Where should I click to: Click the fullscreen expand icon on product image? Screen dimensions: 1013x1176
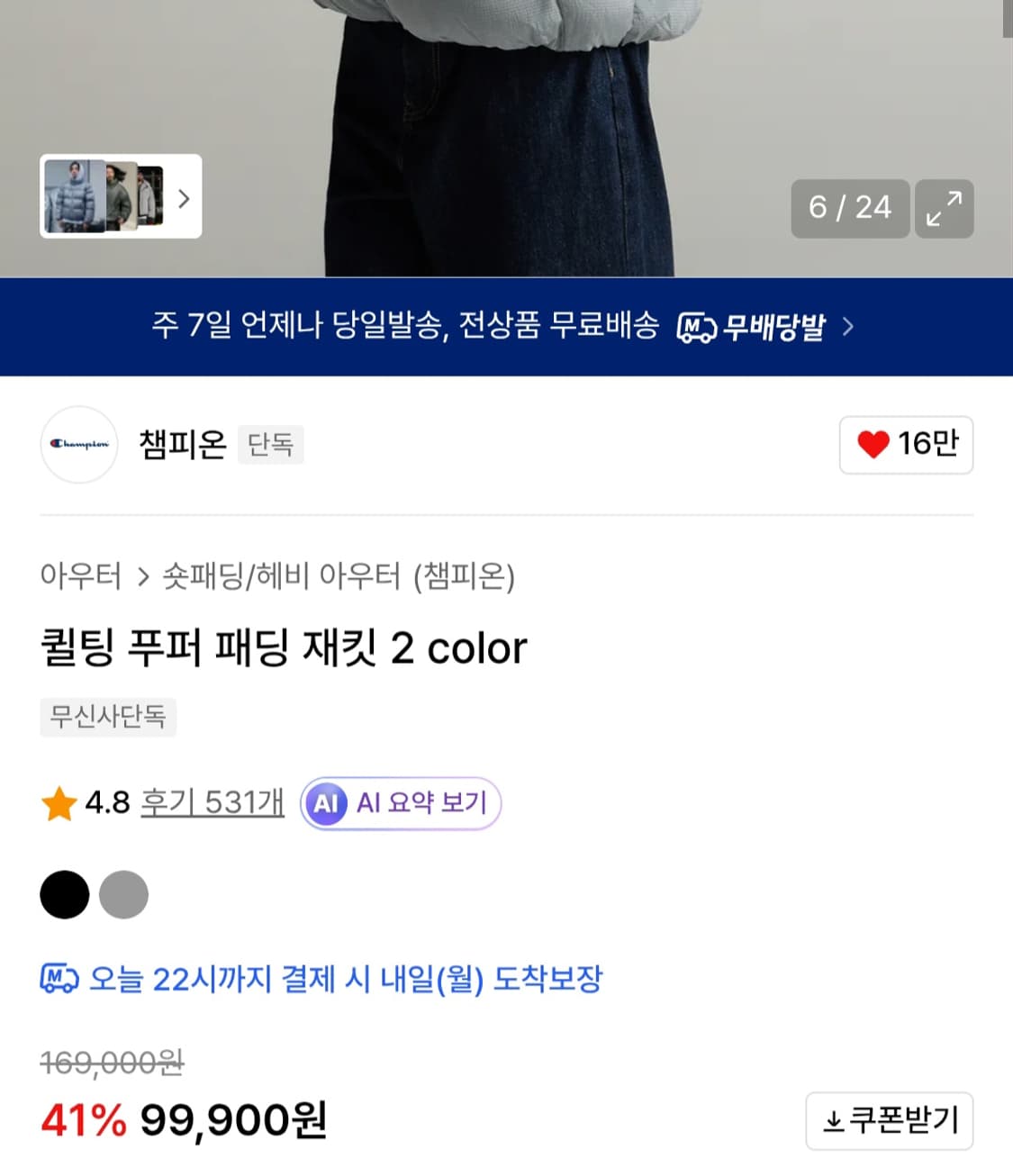point(944,209)
